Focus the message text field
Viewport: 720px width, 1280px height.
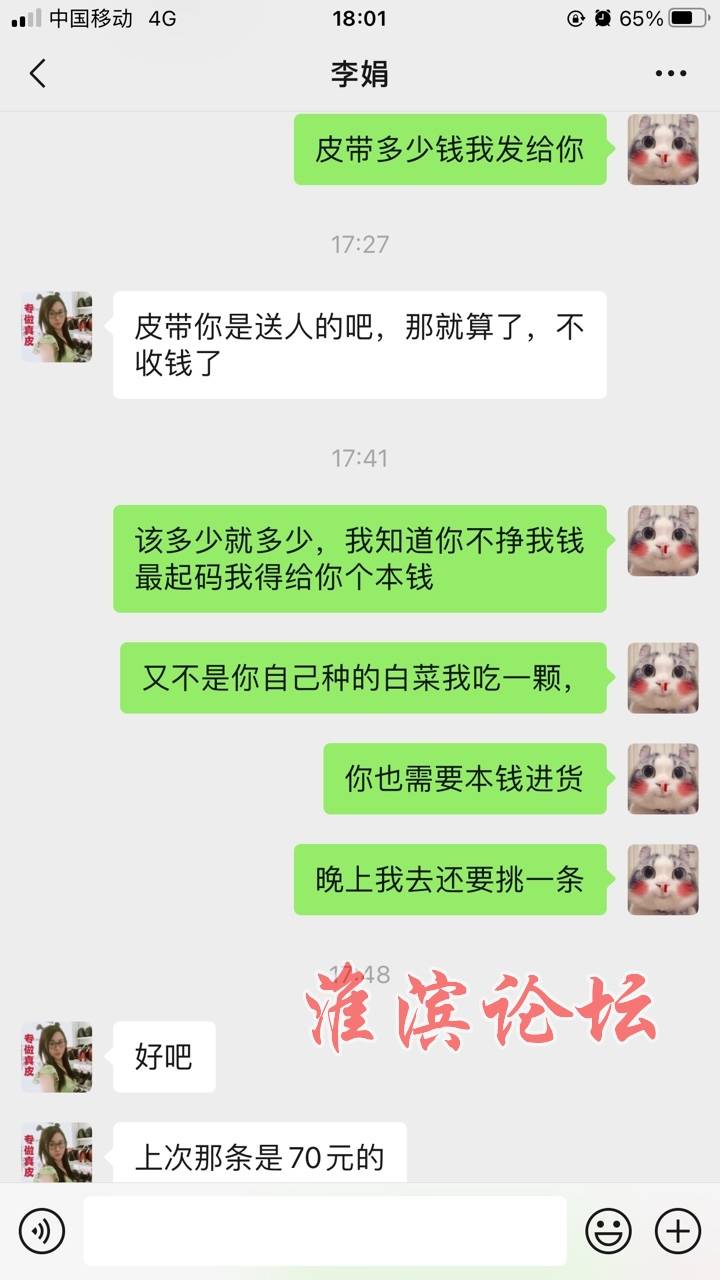point(324,1230)
